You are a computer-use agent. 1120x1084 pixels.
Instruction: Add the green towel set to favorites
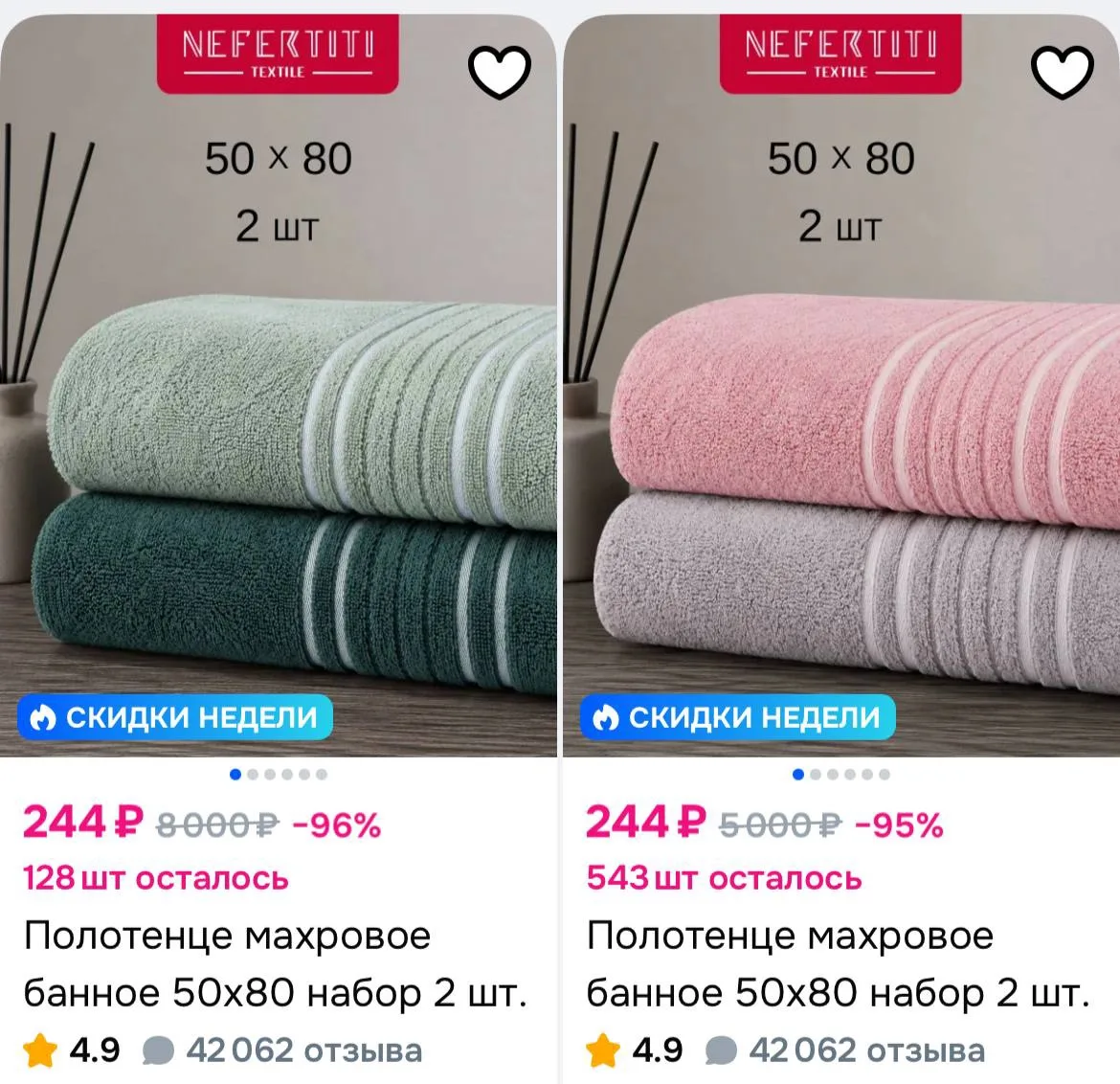click(x=500, y=72)
